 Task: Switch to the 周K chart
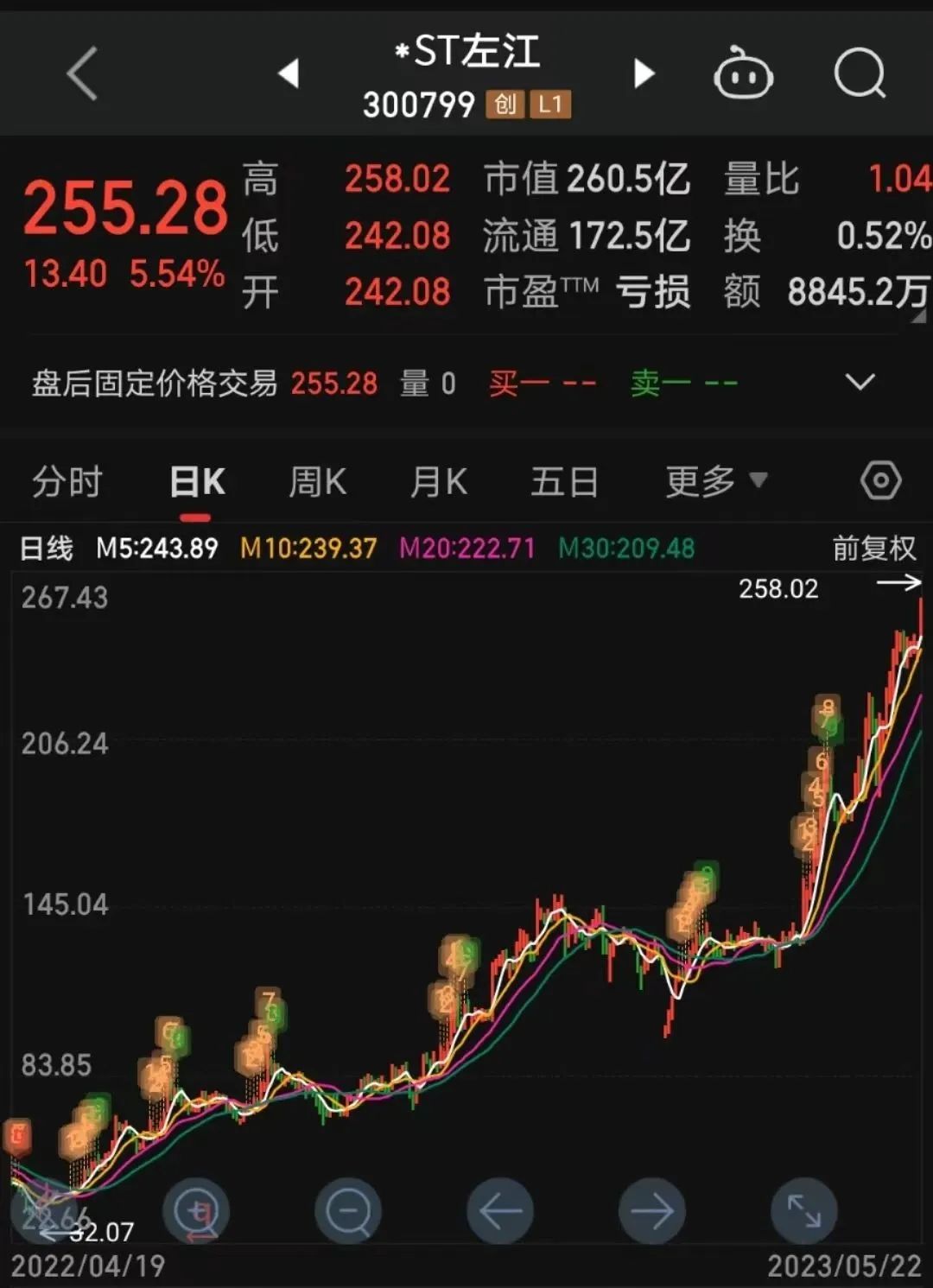pyautogui.click(x=317, y=482)
